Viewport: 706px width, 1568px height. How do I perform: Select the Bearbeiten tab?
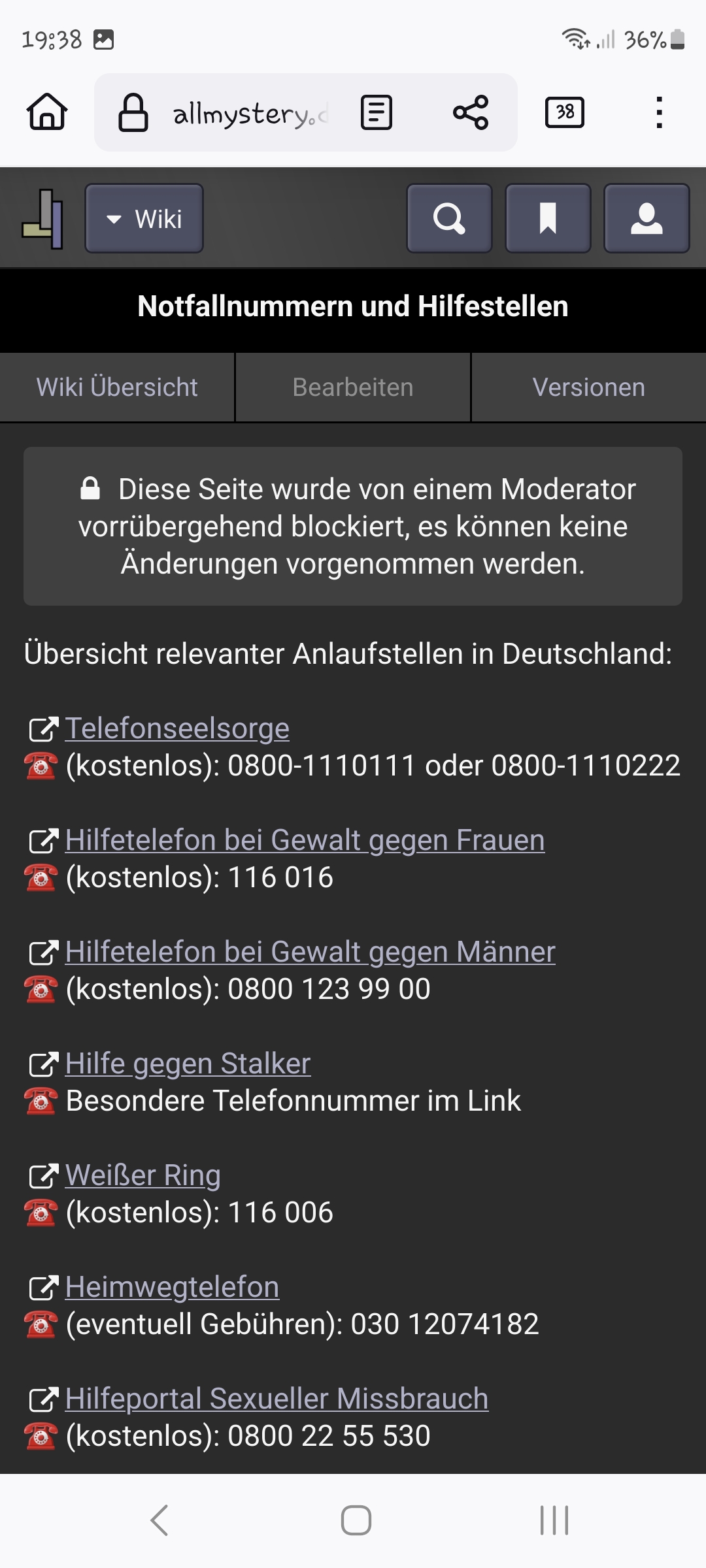point(353,387)
